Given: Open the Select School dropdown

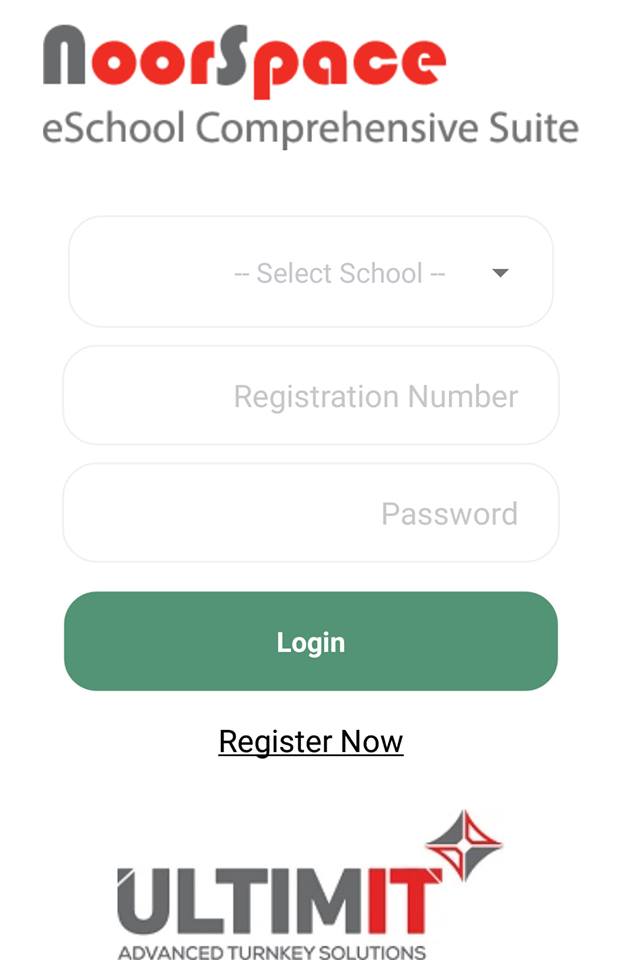Looking at the screenshot, I should [311, 272].
